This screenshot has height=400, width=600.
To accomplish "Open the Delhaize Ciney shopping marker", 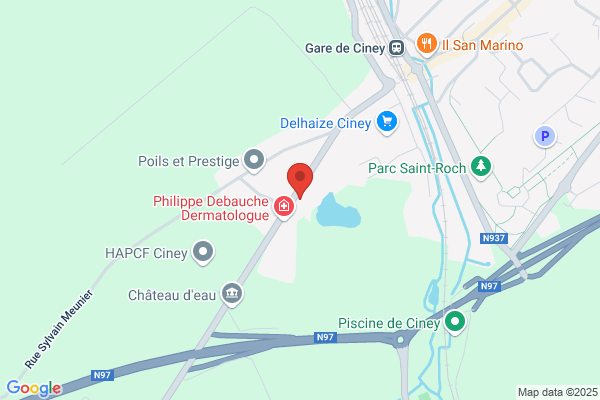I will pyautogui.click(x=387, y=122).
